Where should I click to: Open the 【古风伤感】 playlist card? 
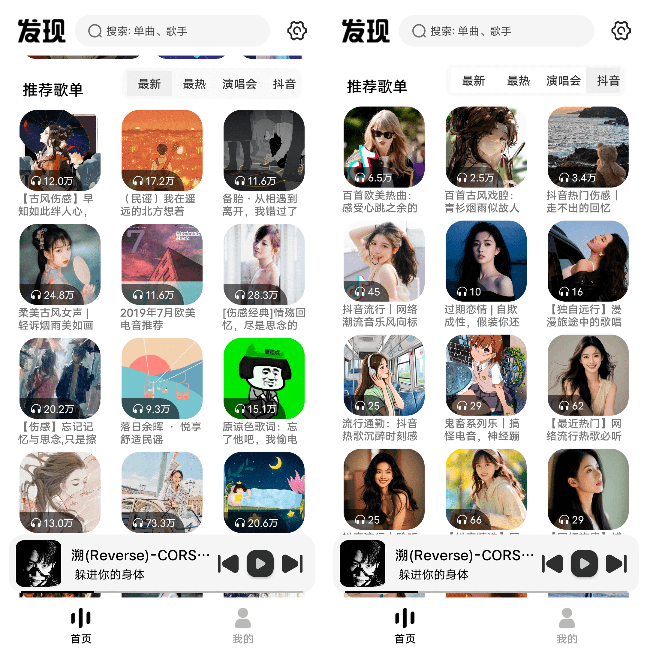coord(60,150)
